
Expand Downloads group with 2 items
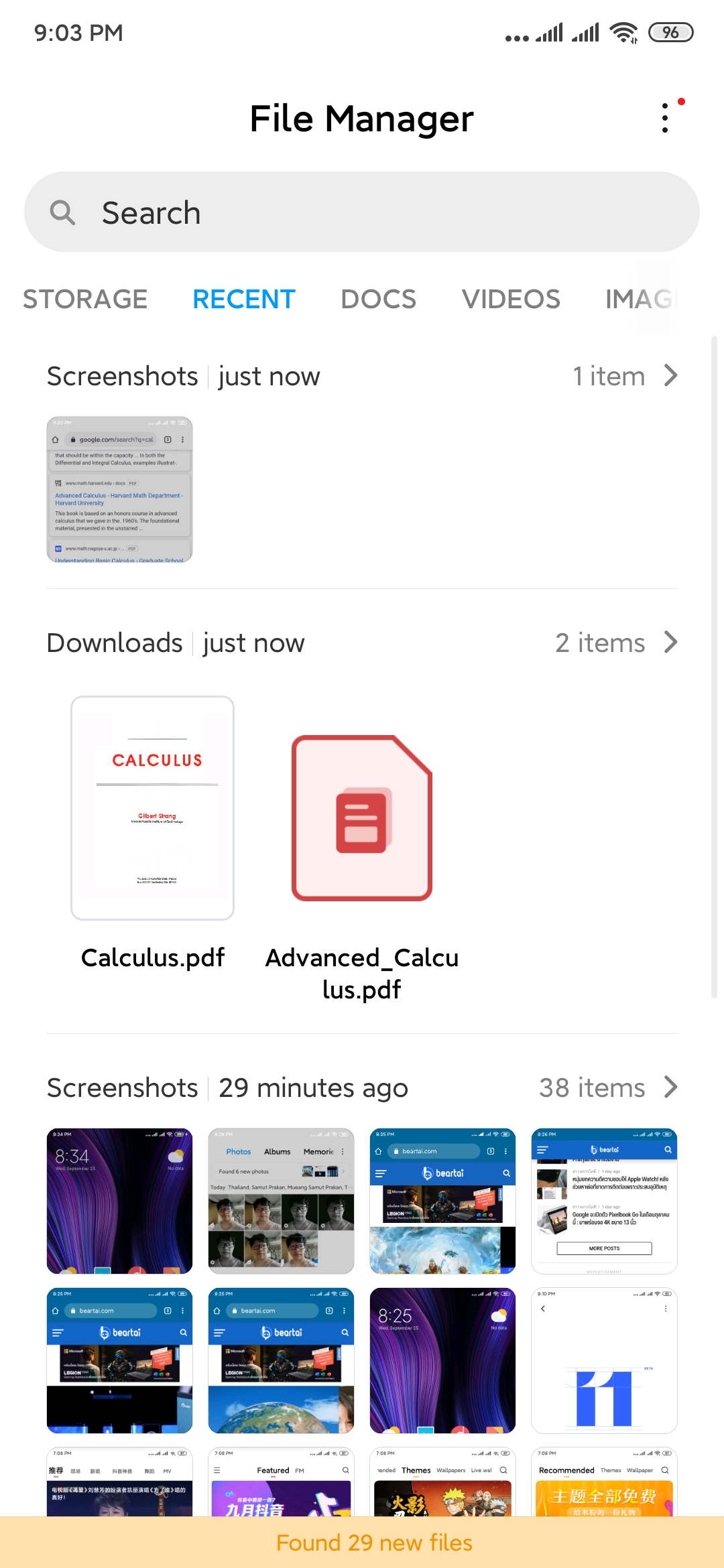pos(616,643)
